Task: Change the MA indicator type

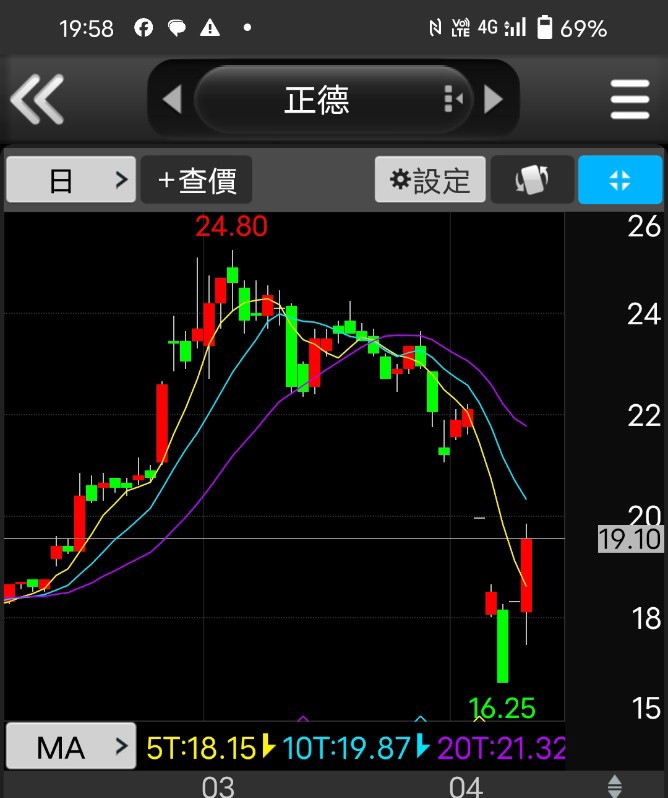Action: [x=70, y=747]
